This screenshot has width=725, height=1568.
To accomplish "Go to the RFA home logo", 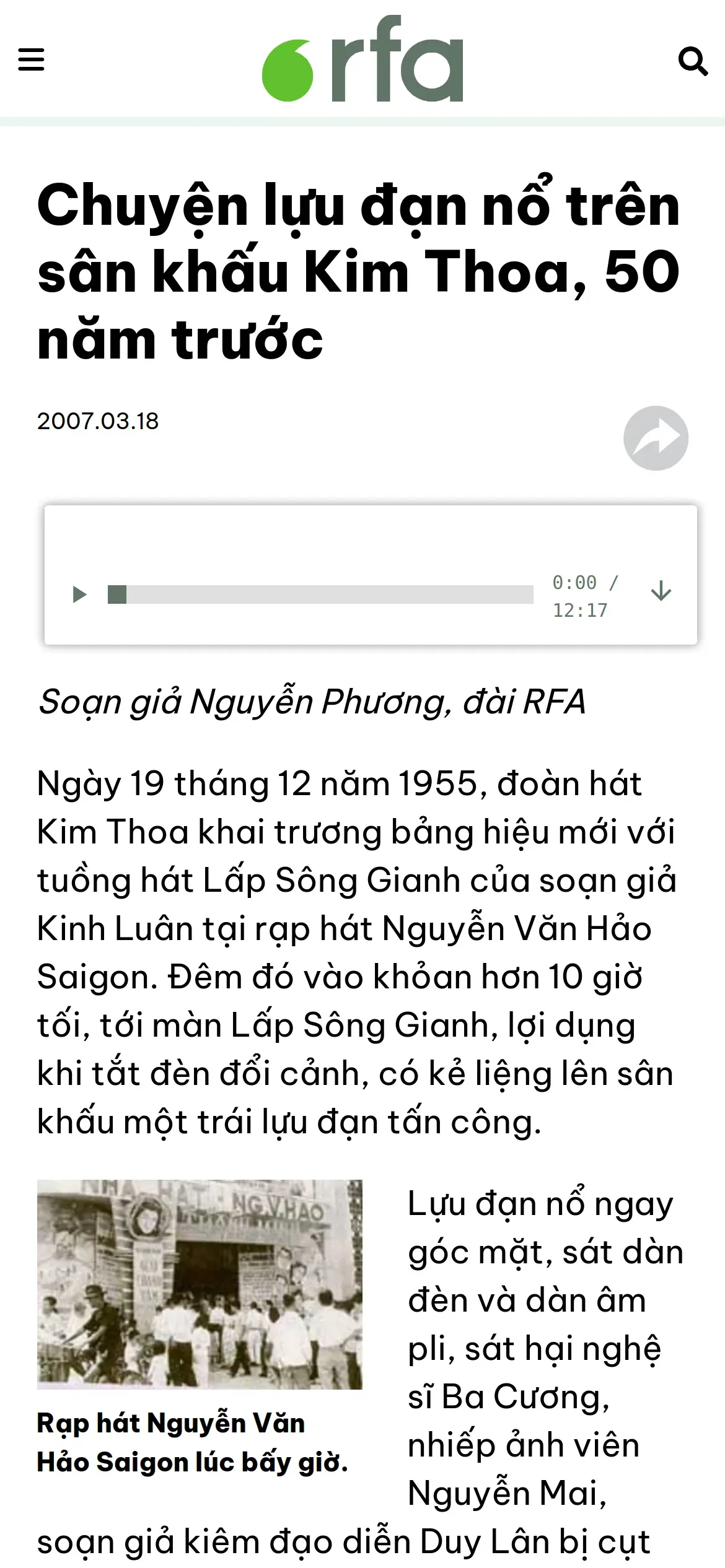I will point(362,58).
